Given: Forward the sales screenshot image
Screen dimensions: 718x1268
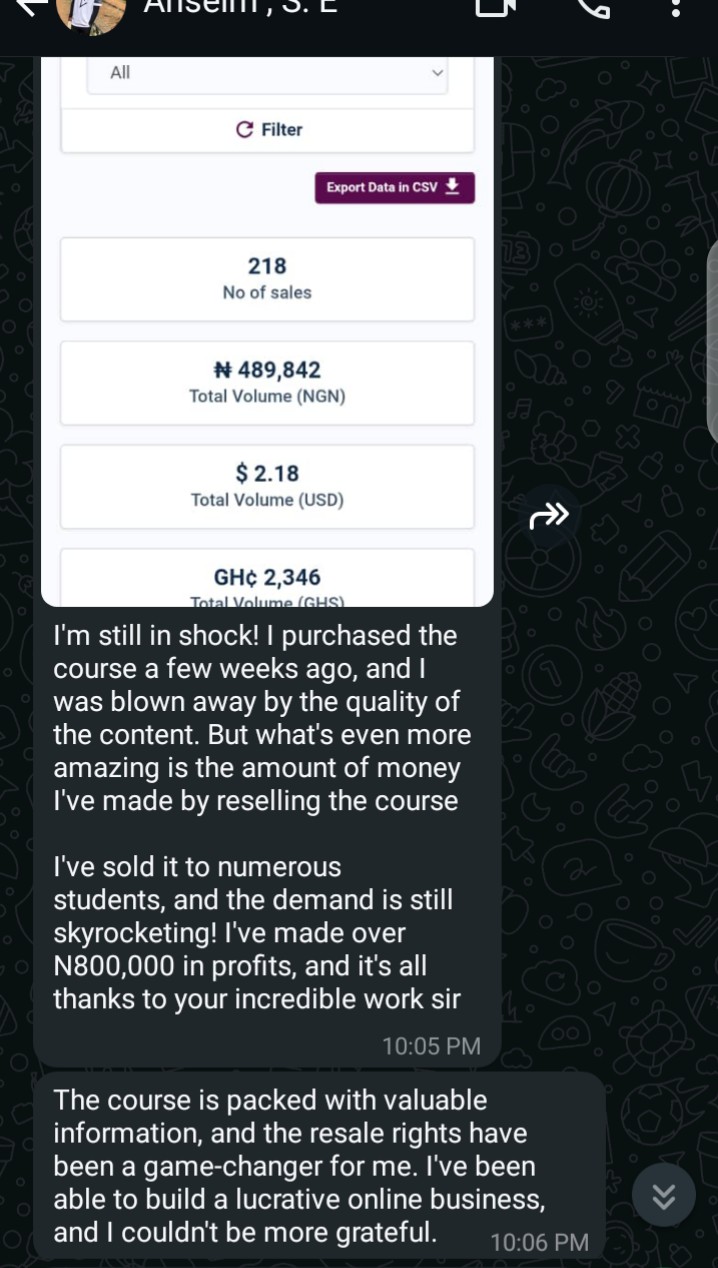Looking at the screenshot, I should point(549,516).
